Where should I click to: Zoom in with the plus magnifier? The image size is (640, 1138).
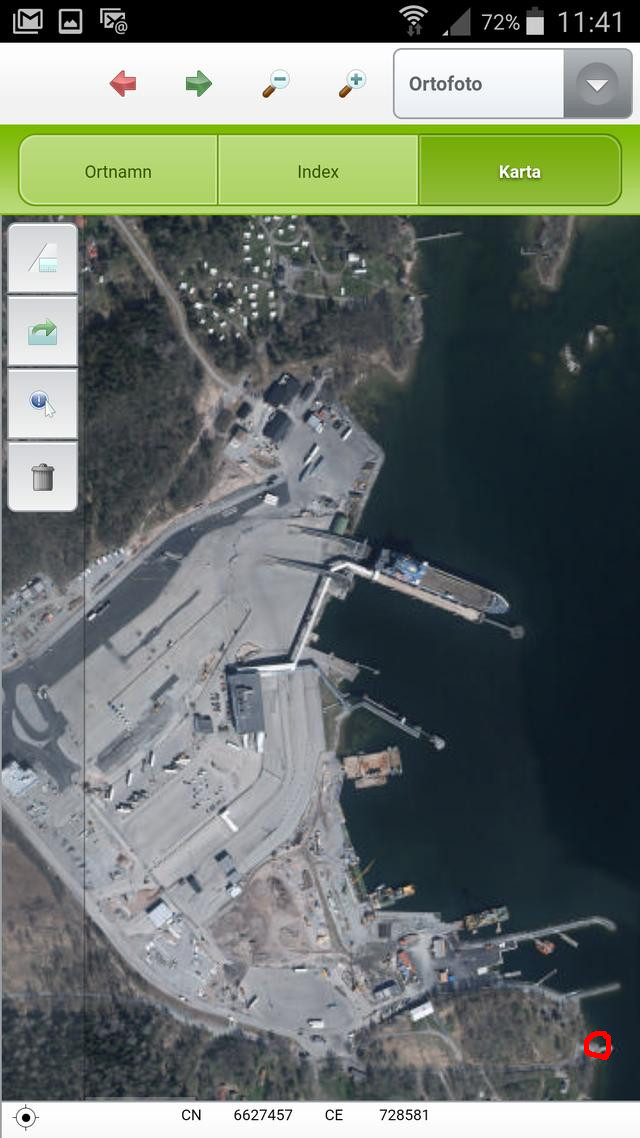pyautogui.click(x=353, y=83)
